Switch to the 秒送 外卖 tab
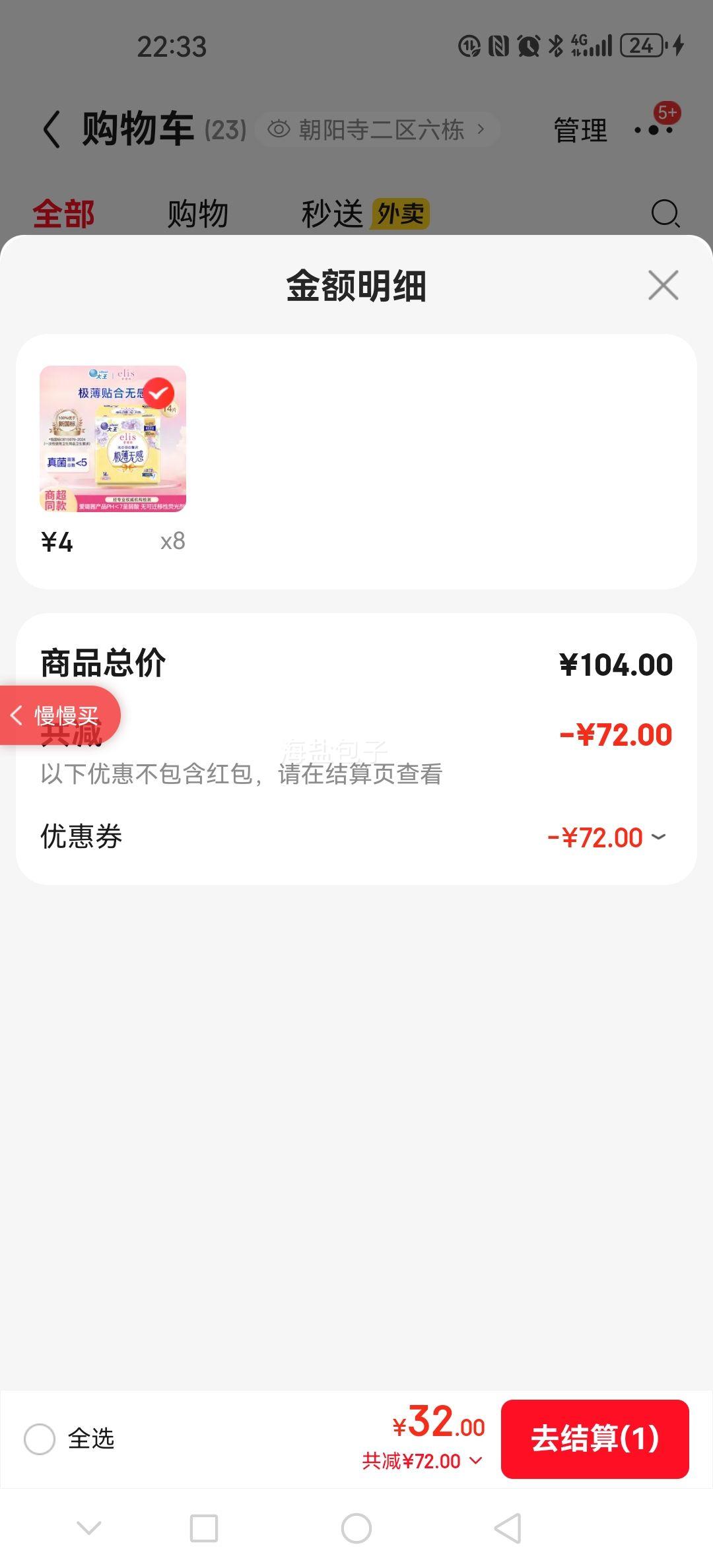713x1568 pixels. coord(365,214)
